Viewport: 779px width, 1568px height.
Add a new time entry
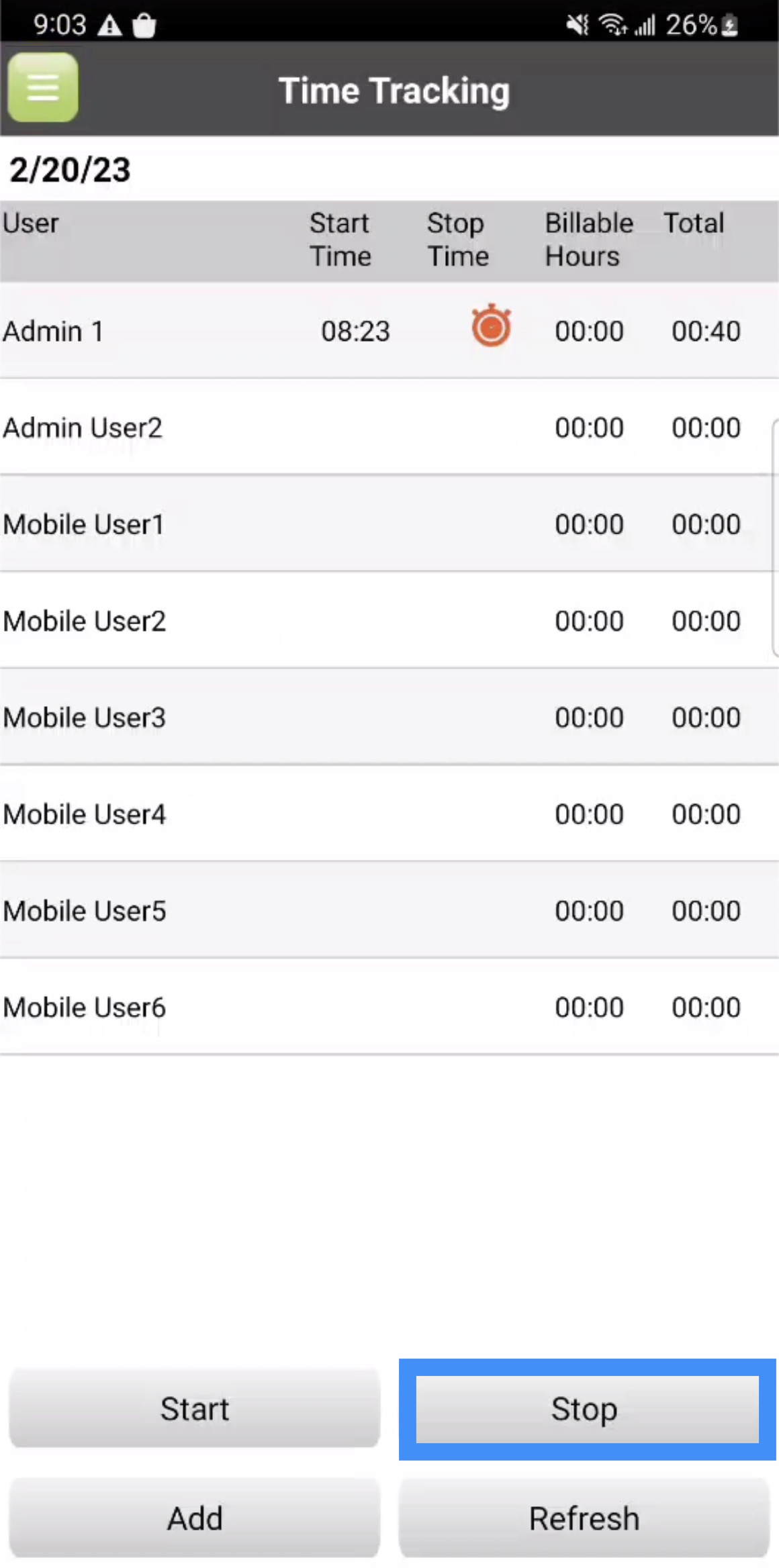195,1518
